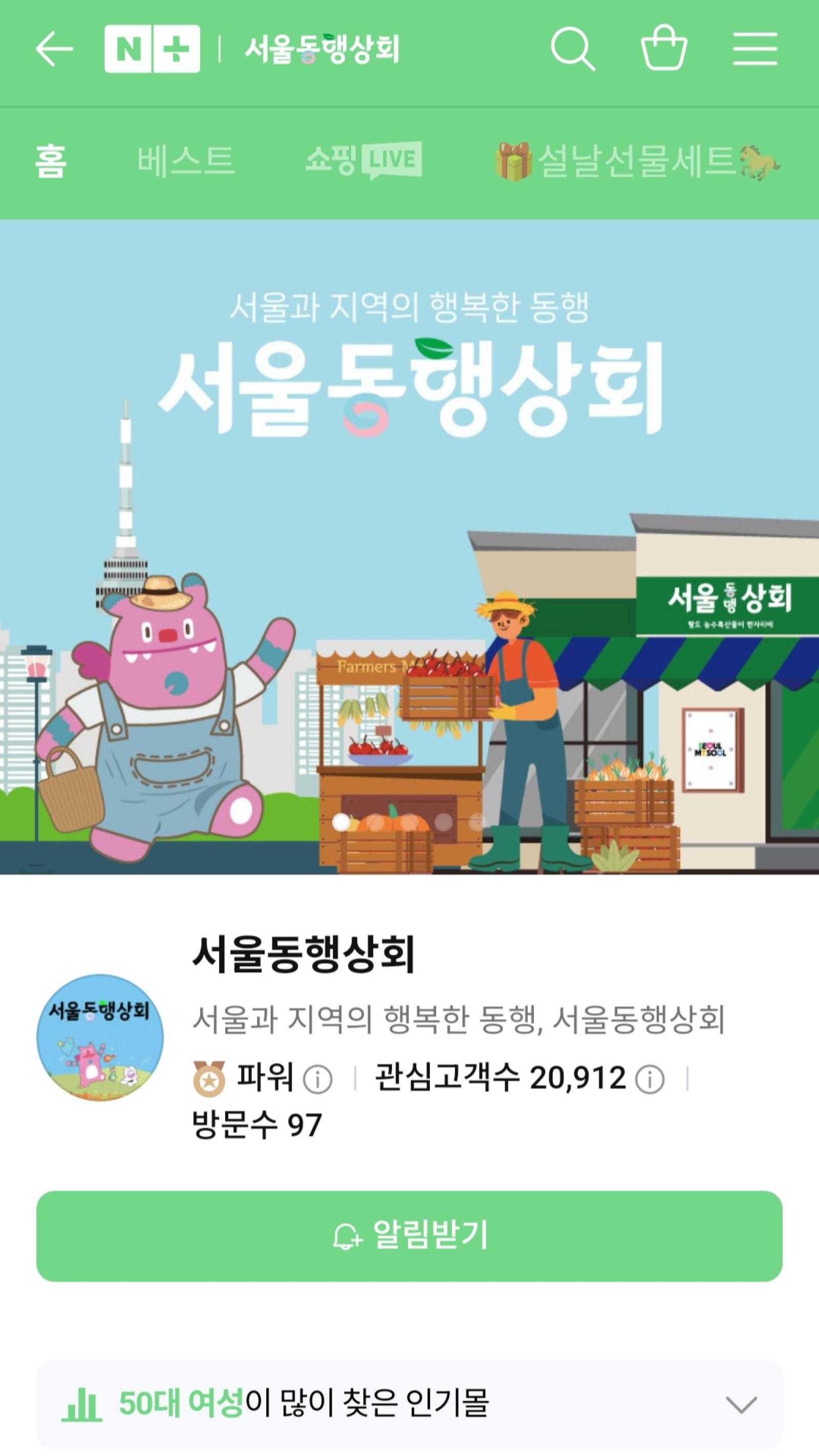The height and width of the screenshot is (1456, 819).
Task: Open the store search
Action: [x=572, y=49]
